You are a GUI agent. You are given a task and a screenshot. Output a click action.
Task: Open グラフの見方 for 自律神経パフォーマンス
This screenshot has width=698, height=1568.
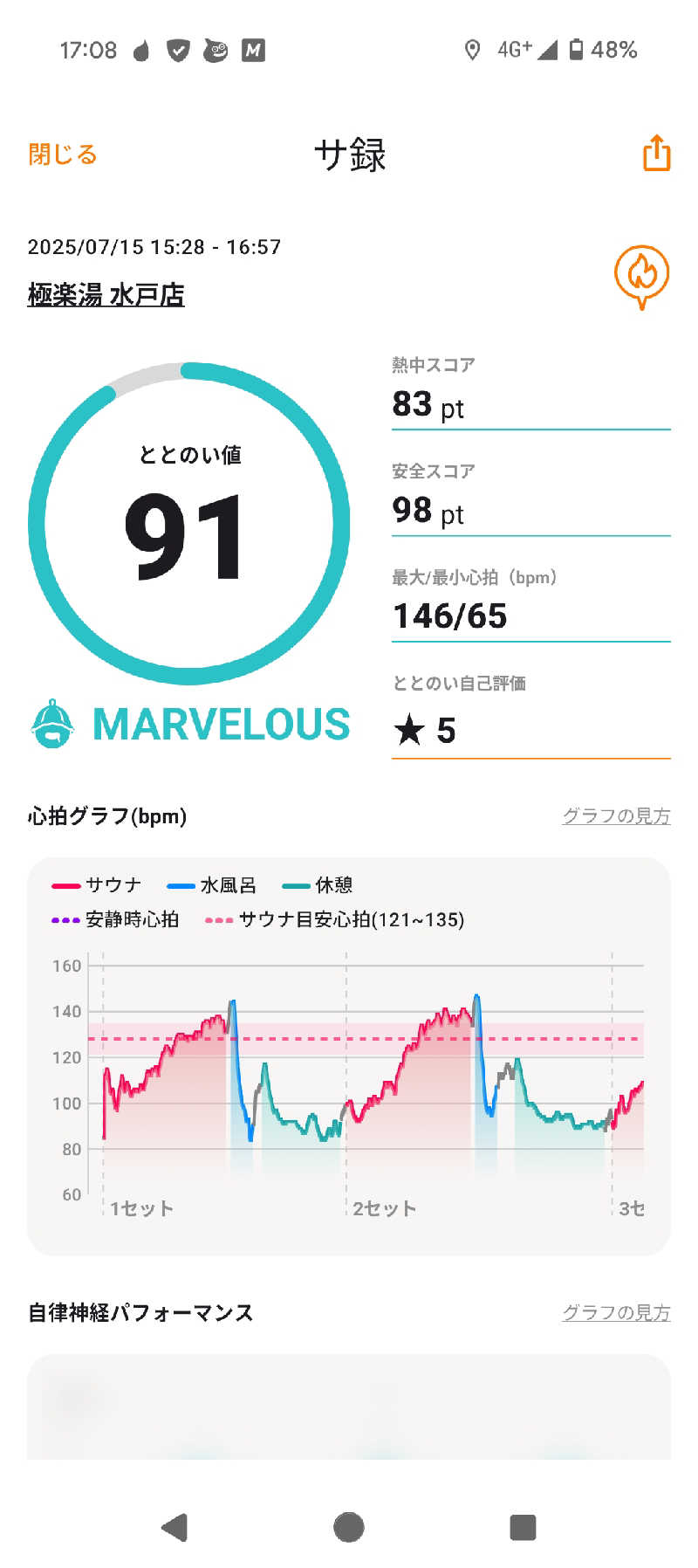[616, 1312]
